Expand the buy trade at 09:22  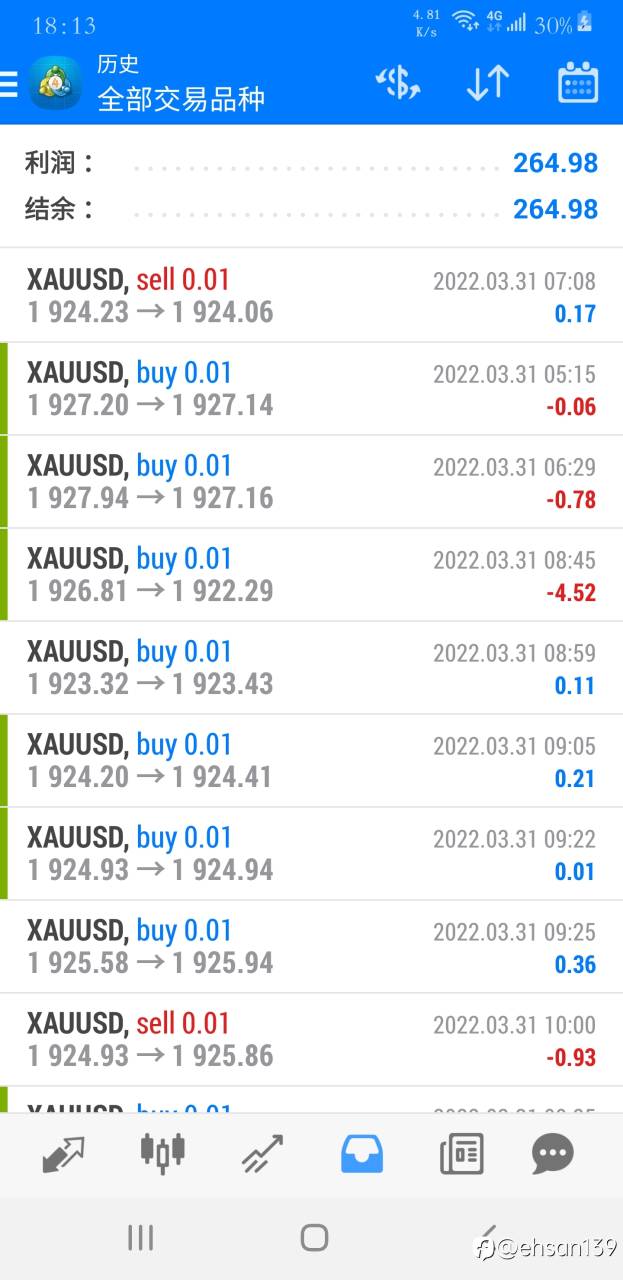point(311,854)
